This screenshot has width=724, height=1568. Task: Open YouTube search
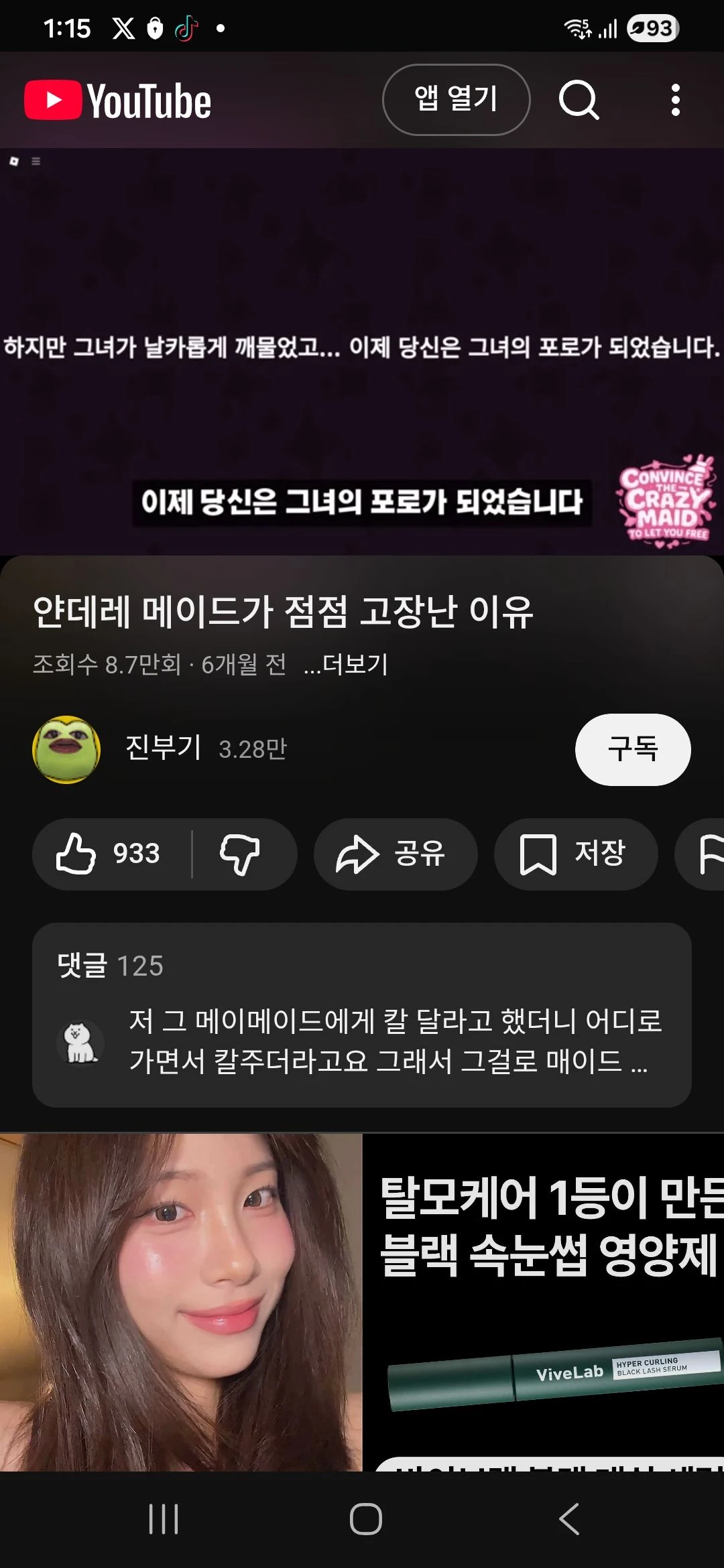point(579,100)
